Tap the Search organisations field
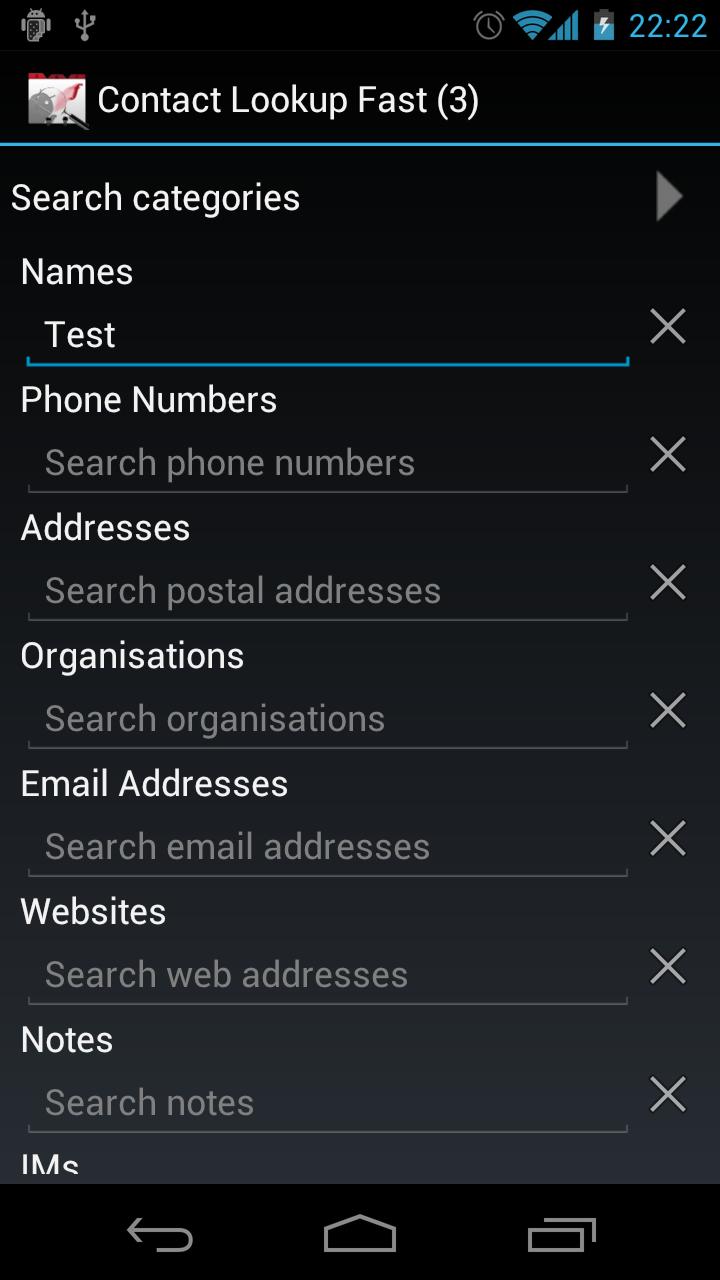The height and width of the screenshot is (1280, 720). click(x=327, y=719)
